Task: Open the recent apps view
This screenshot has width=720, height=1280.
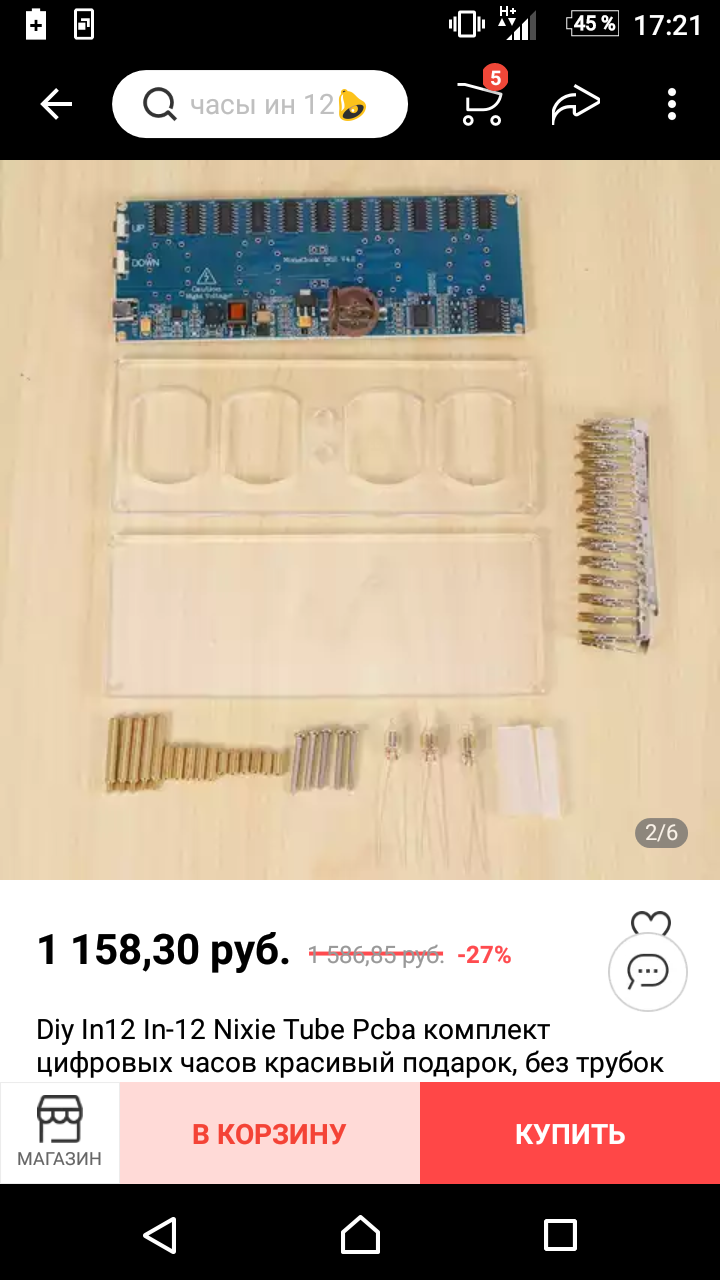Action: pos(560,1235)
